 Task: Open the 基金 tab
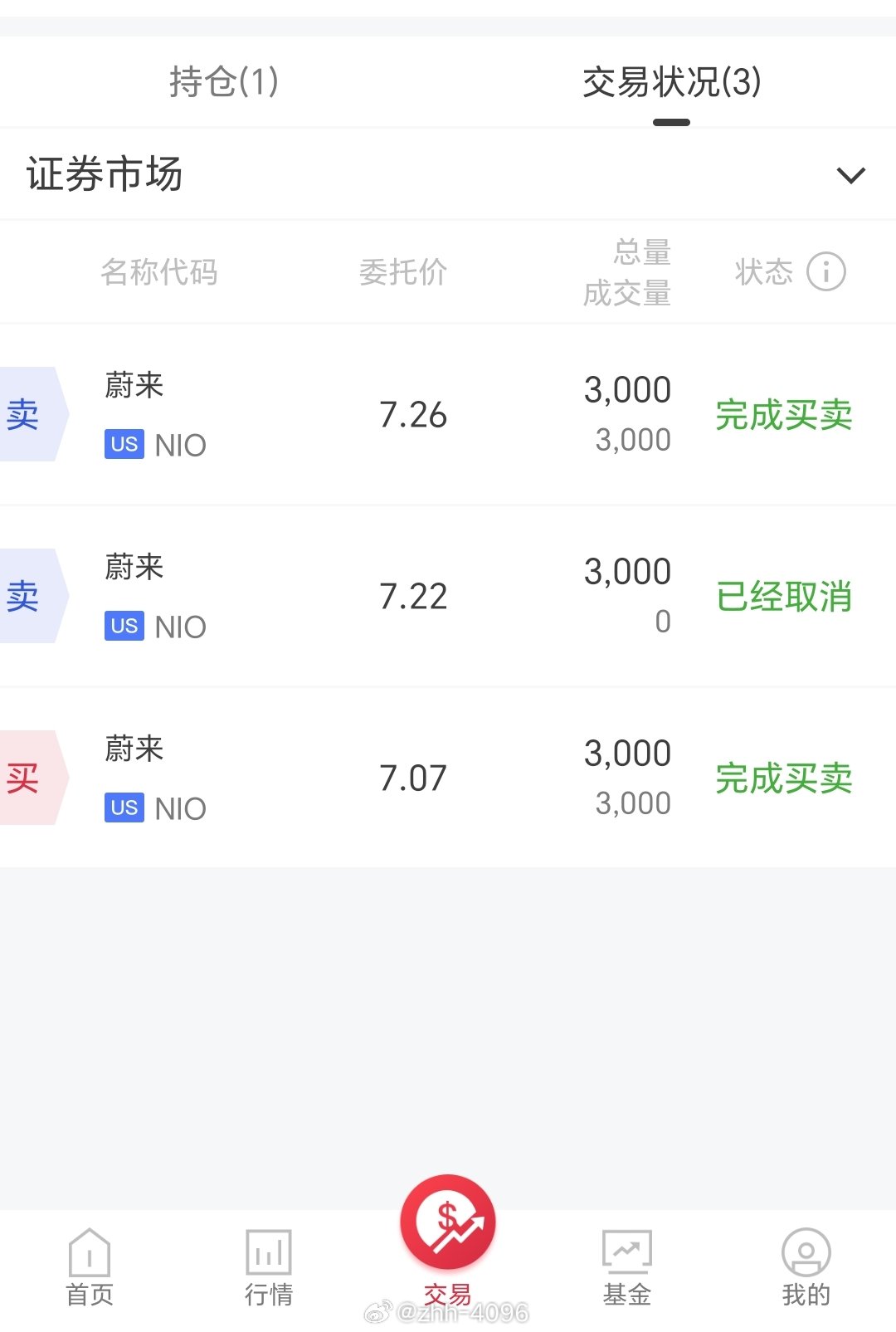(627, 1268)
